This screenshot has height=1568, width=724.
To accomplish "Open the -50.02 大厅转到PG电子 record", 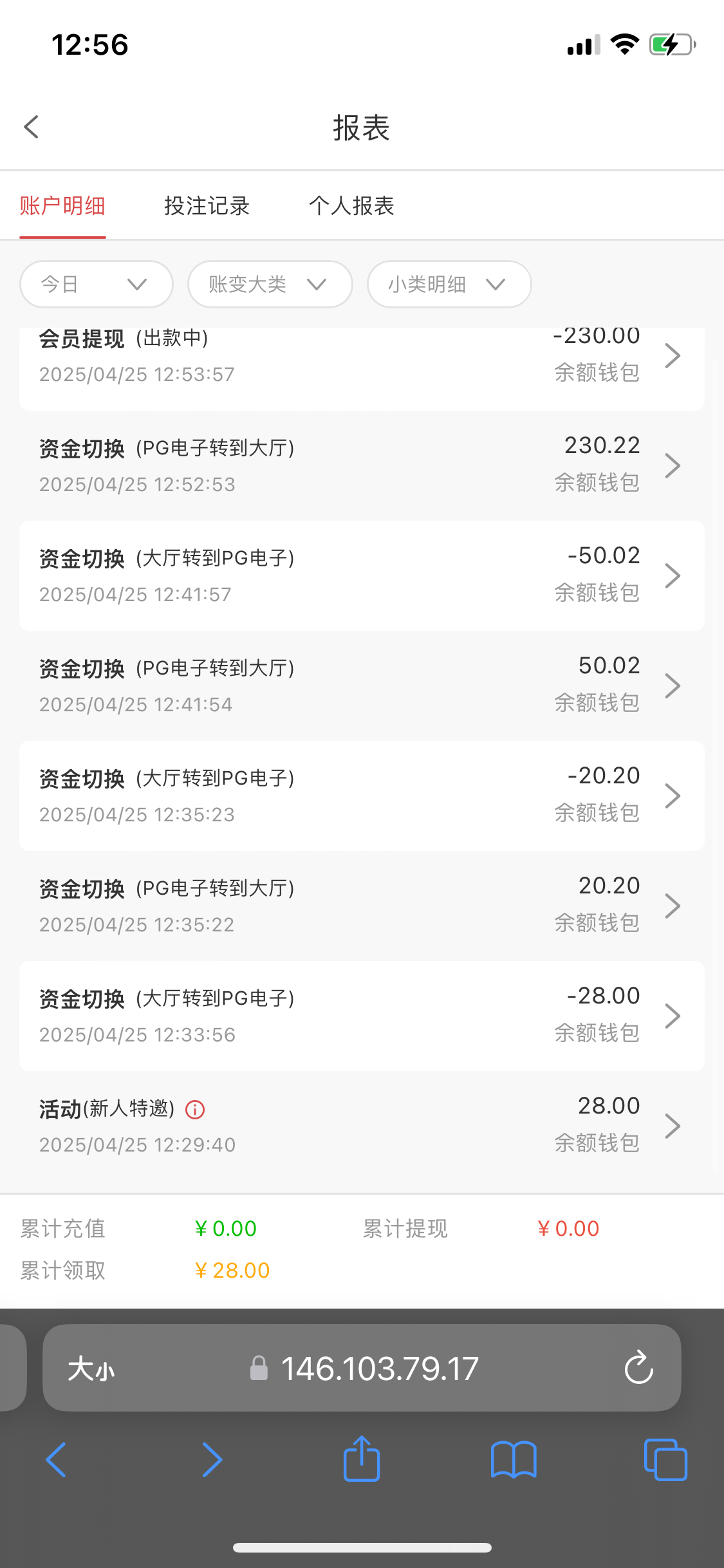I will (x=362, y=575).
